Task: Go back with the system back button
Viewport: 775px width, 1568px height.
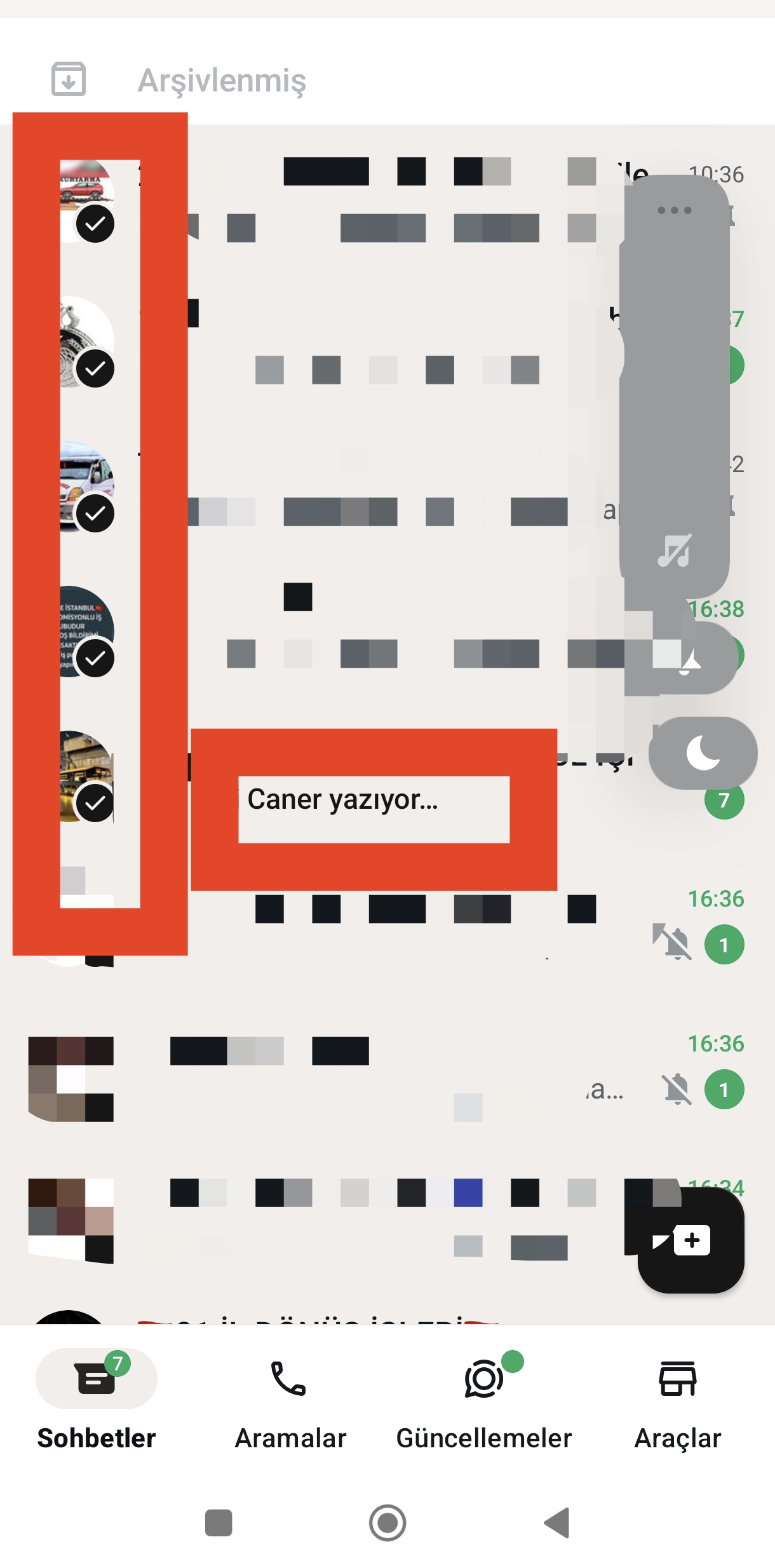Action: pos(557,1523)
